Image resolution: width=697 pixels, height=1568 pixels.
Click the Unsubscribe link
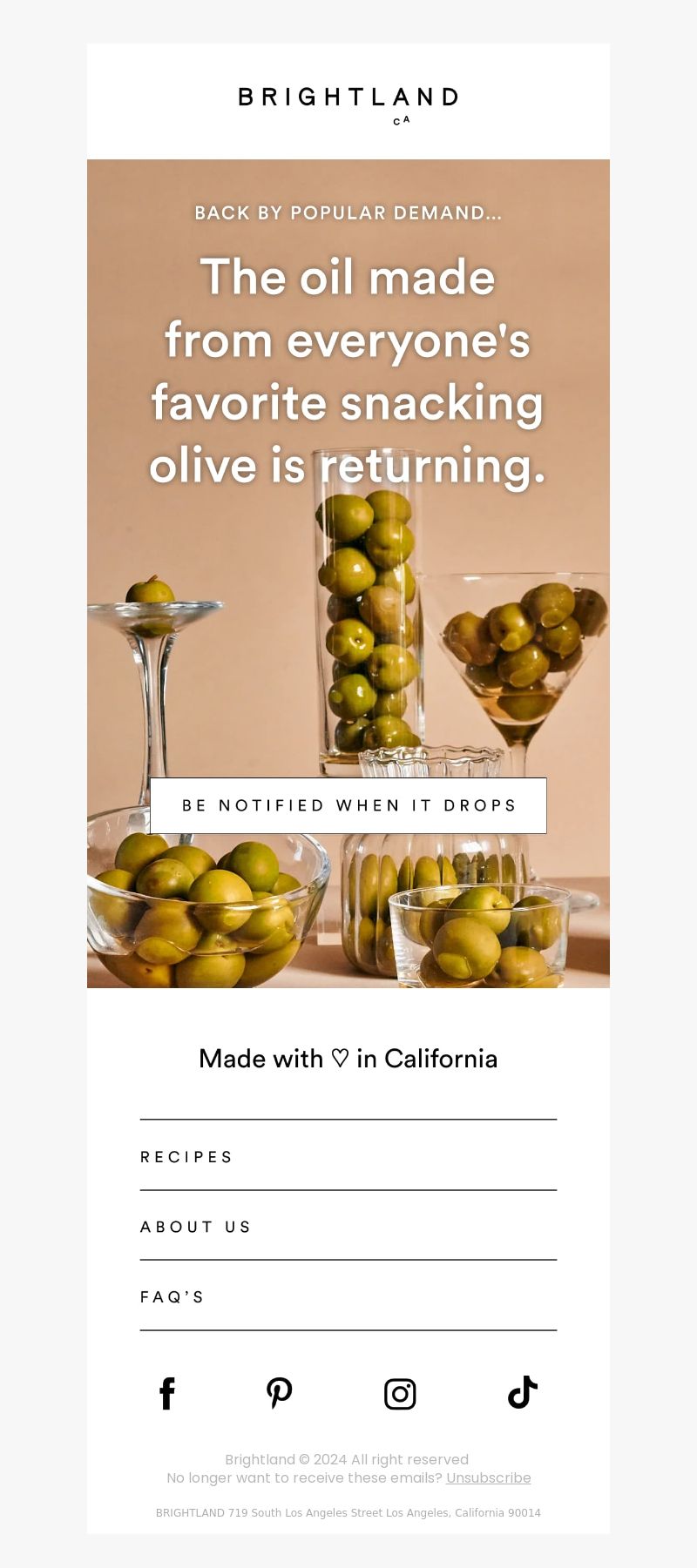click(489, 1477)
